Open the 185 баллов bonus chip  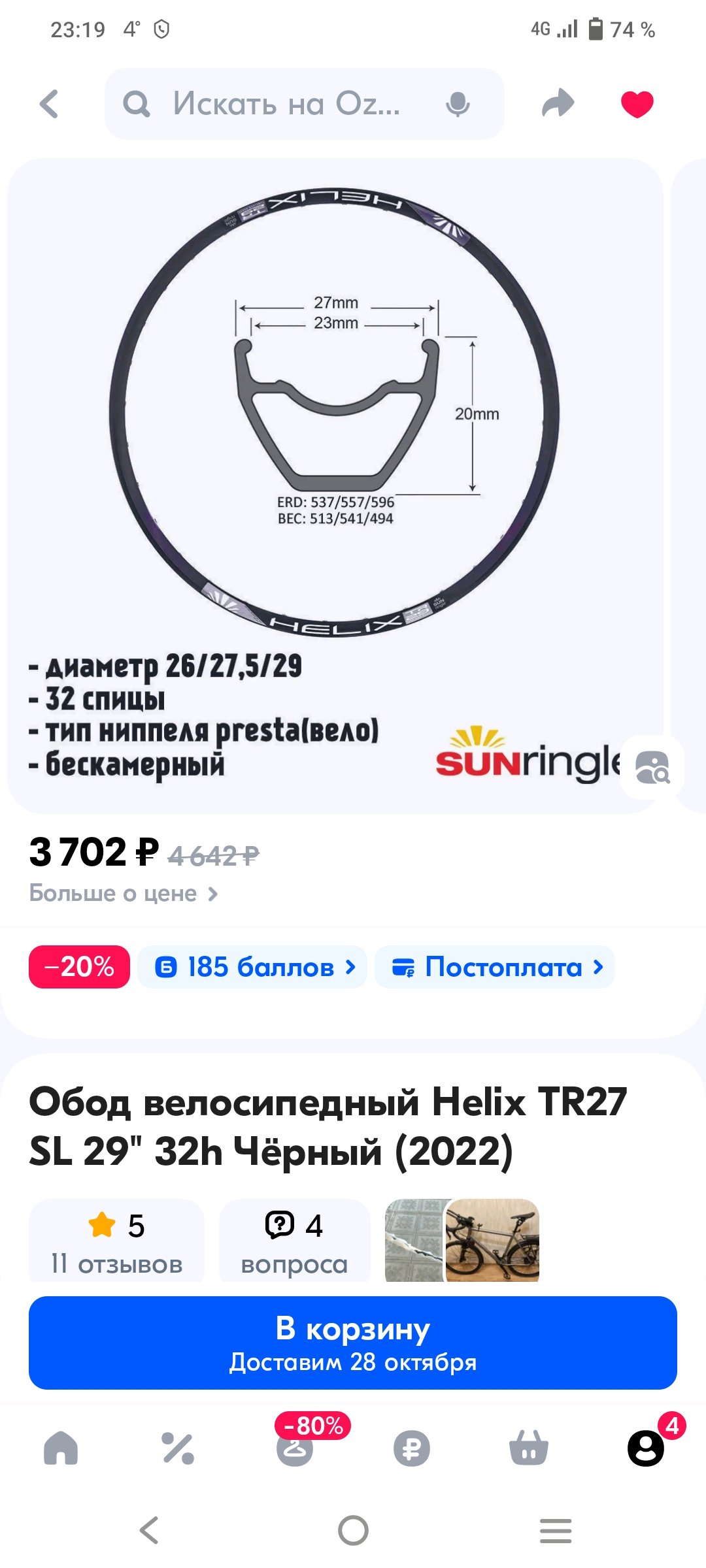254,967
